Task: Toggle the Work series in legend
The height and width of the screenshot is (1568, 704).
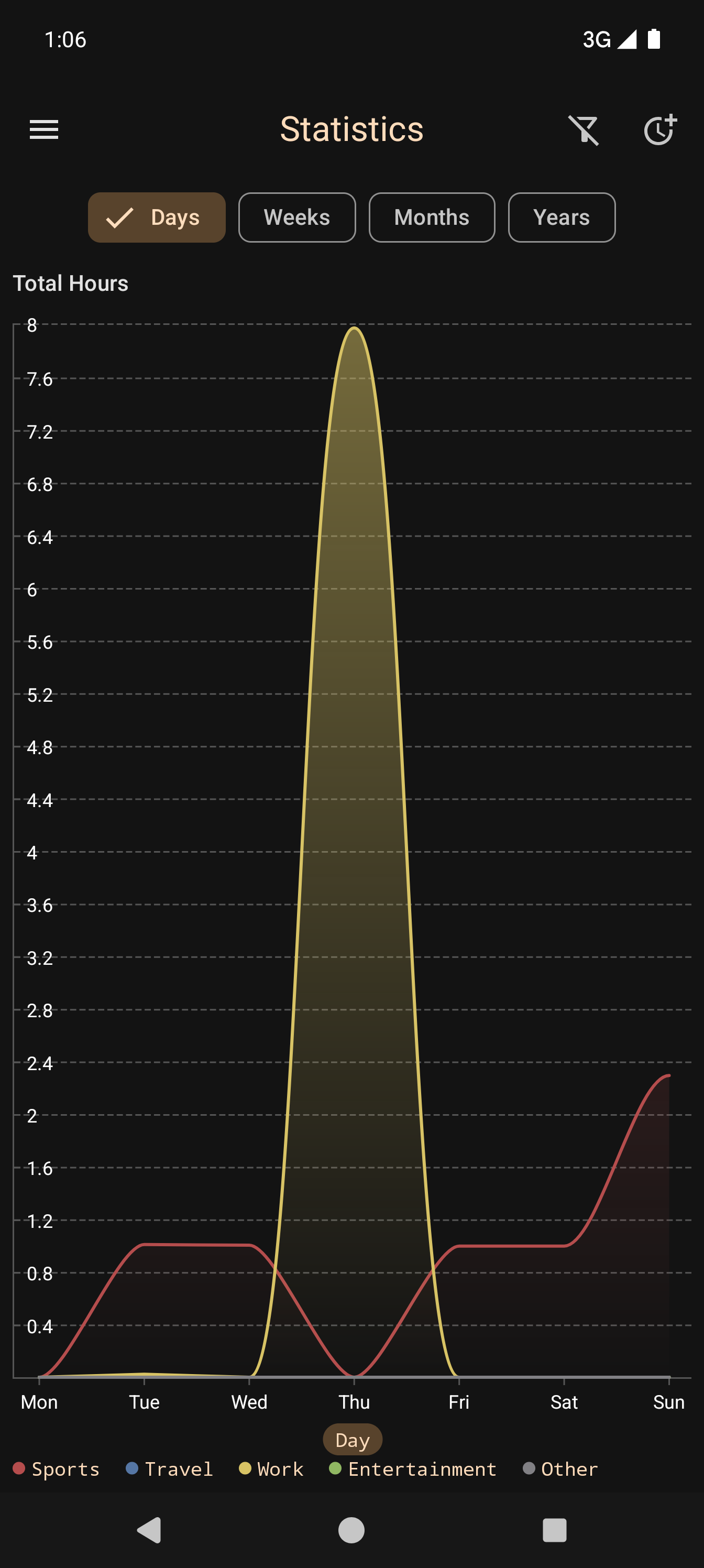Action: (x=271, y=1469)
